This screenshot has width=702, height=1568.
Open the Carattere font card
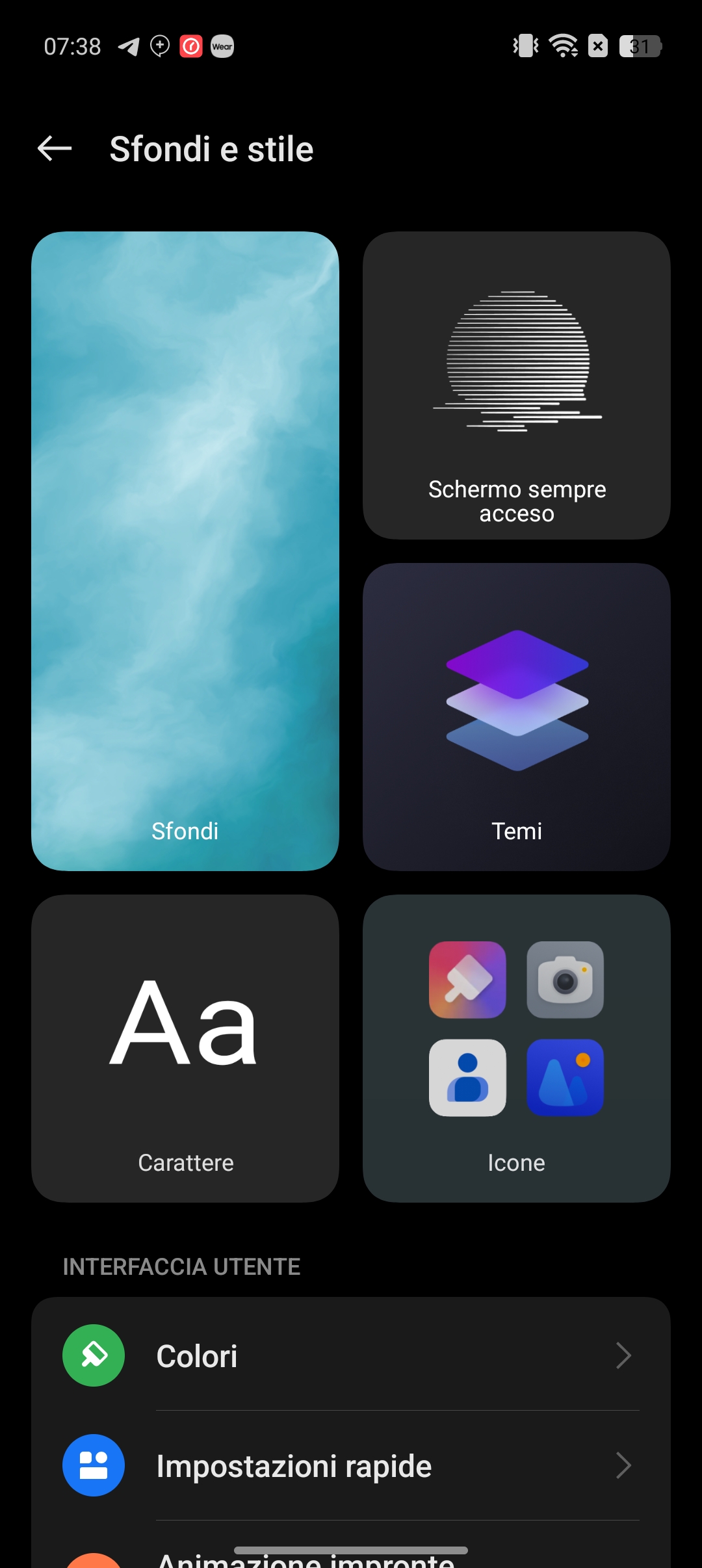click(x=185, y=1049)
